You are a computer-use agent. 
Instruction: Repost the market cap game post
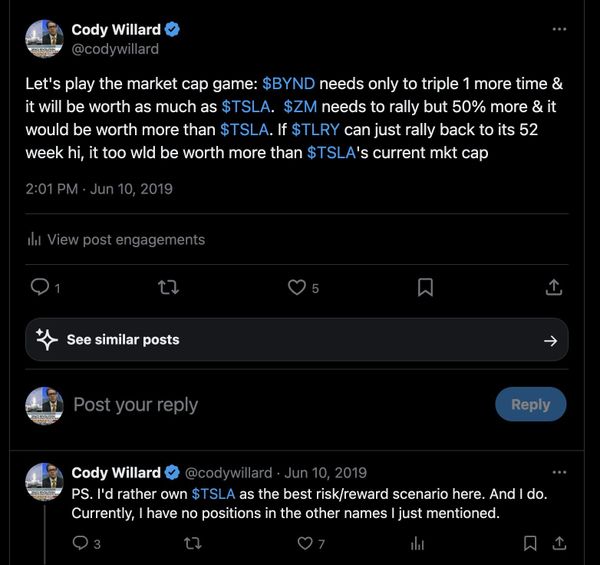(169, 287)
